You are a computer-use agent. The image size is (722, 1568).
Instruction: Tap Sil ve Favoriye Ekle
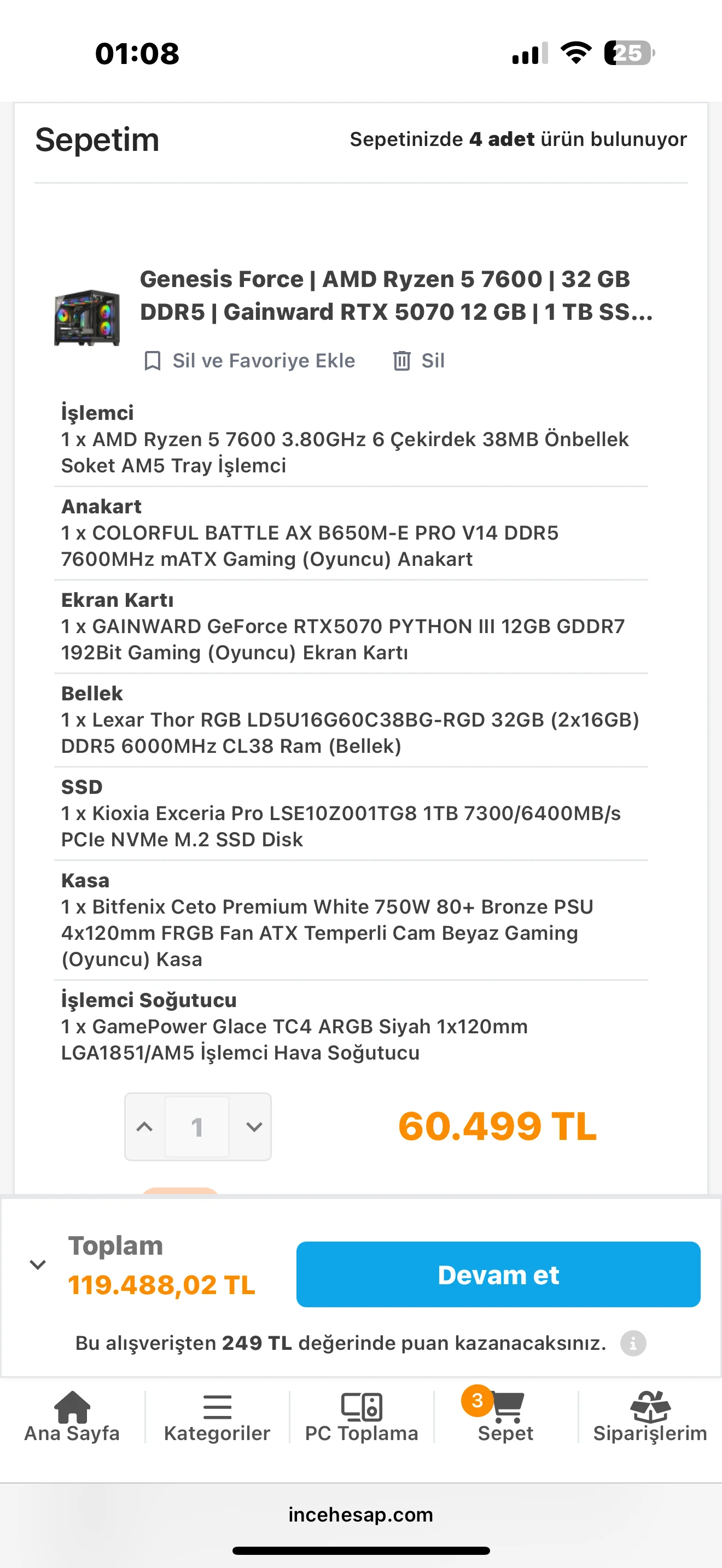point(249,360)
